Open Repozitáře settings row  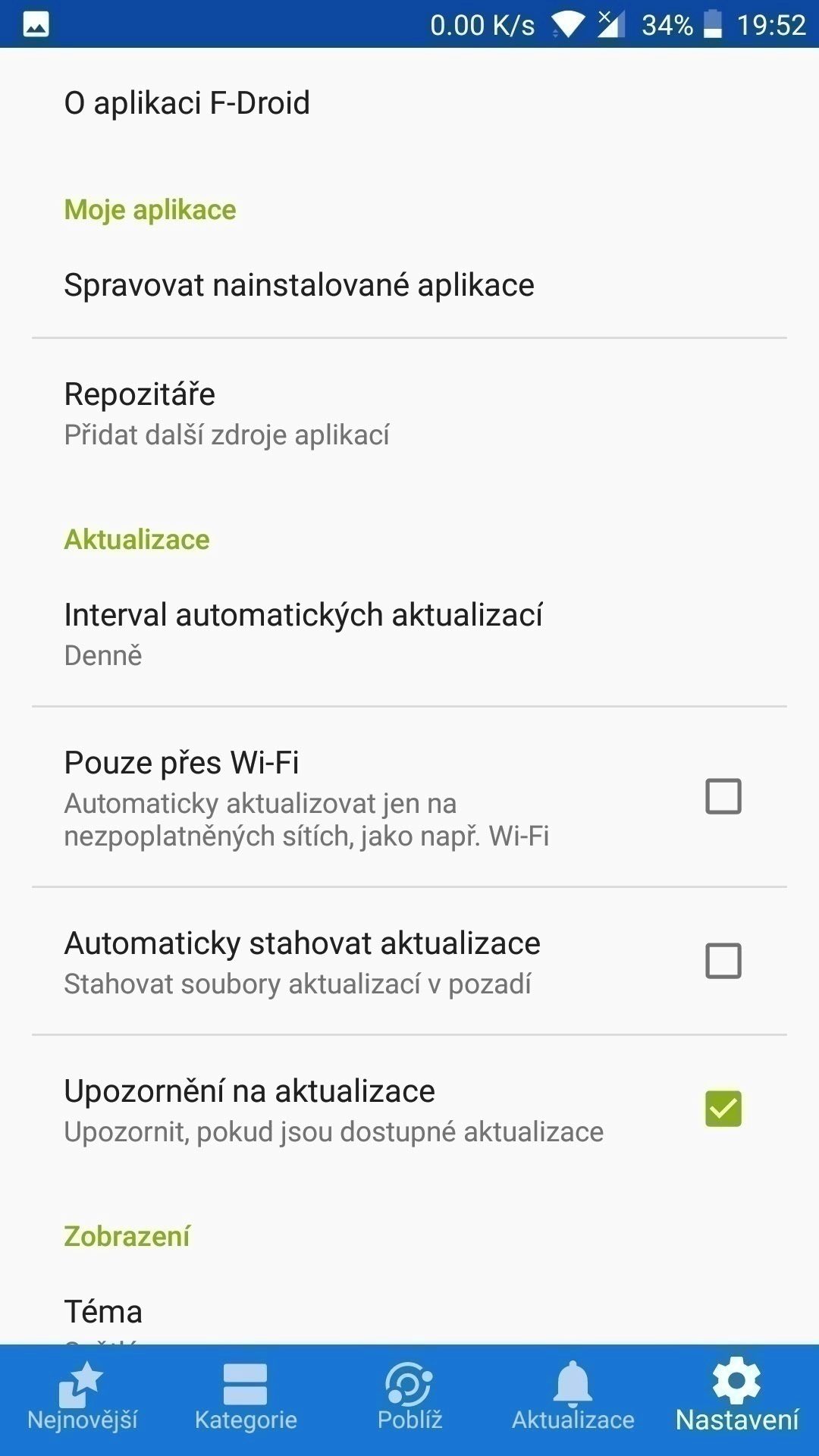[x=409, y=413]
